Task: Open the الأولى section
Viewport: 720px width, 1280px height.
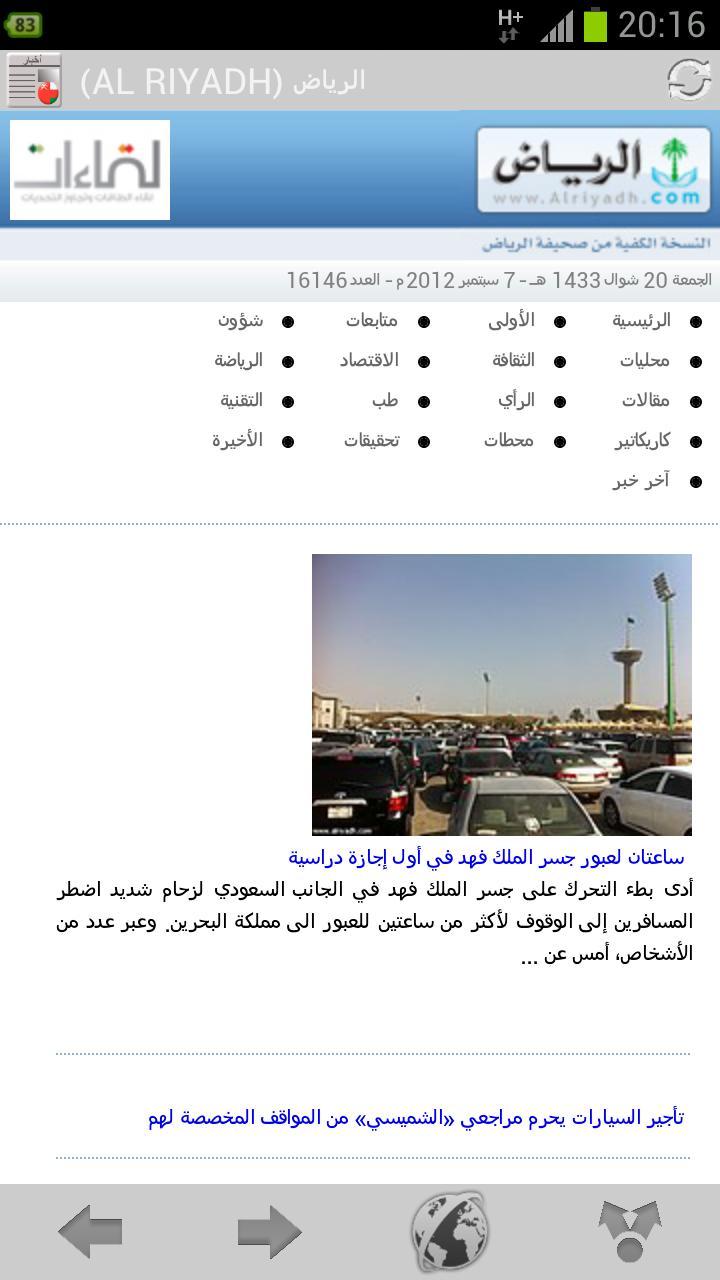Action: coord(511,321)
